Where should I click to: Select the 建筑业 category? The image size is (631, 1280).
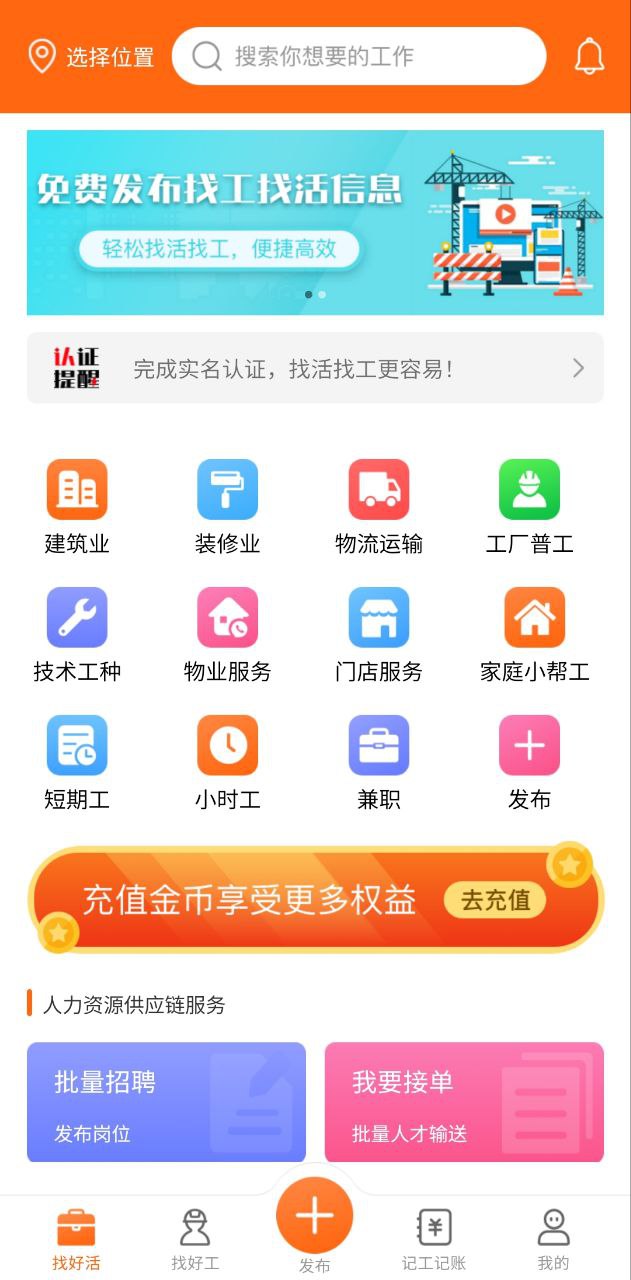[x=77, y=507]
